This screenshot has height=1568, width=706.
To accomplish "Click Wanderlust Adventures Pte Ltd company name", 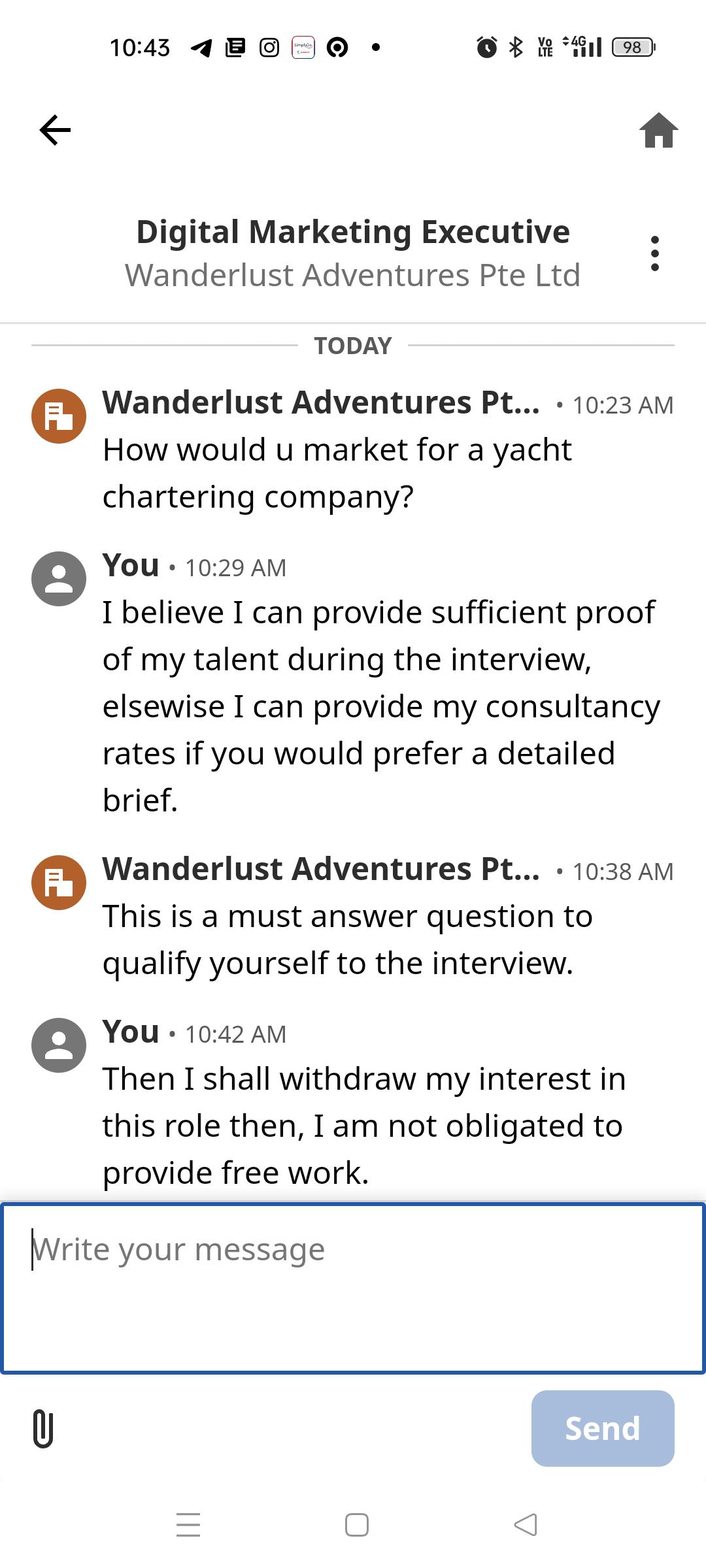I will coord(352,274).
